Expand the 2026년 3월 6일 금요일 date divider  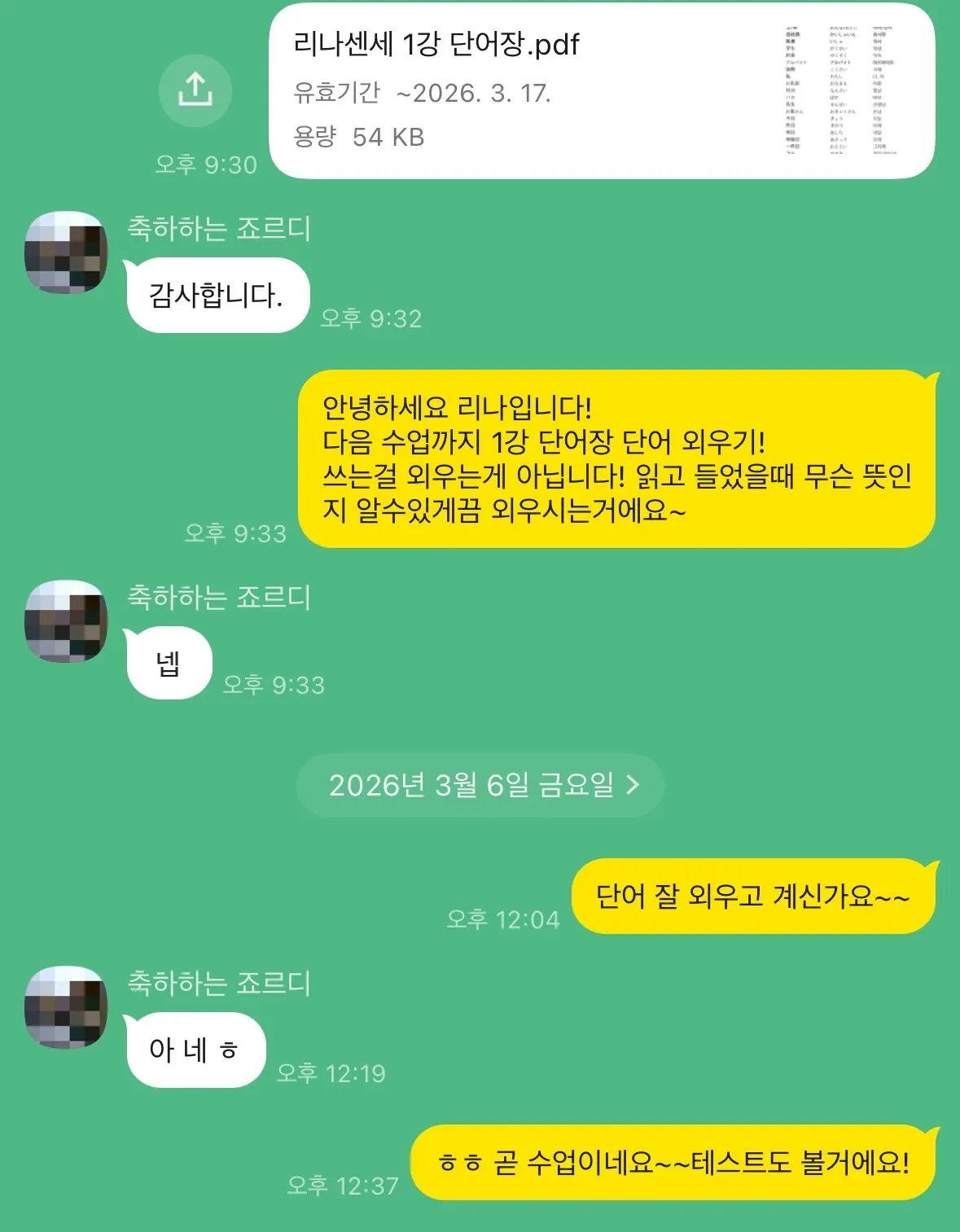[x=480, y=787]
